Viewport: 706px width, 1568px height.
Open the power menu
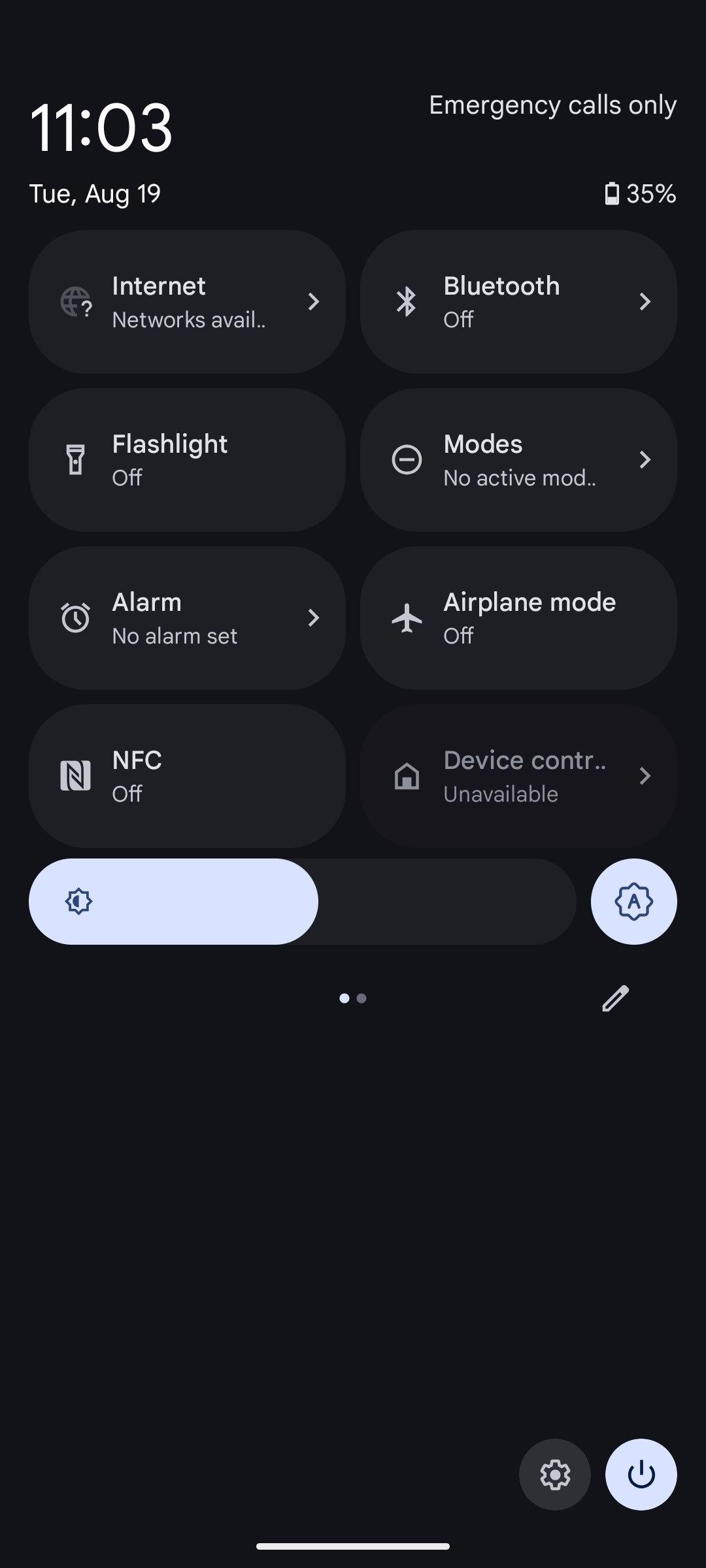641,1475
